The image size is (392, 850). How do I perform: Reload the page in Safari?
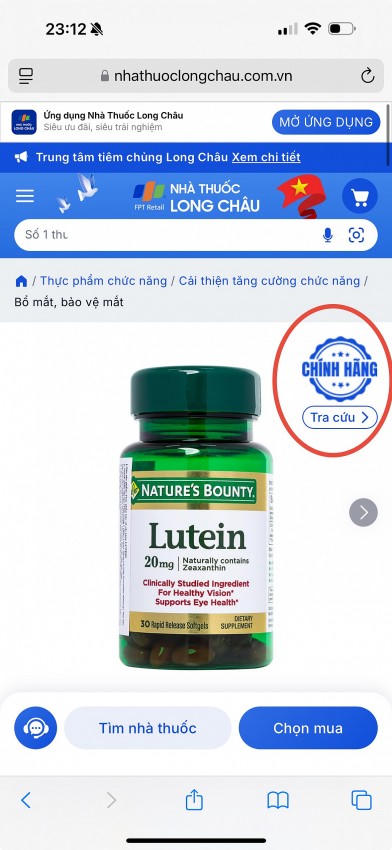(368, 76)
